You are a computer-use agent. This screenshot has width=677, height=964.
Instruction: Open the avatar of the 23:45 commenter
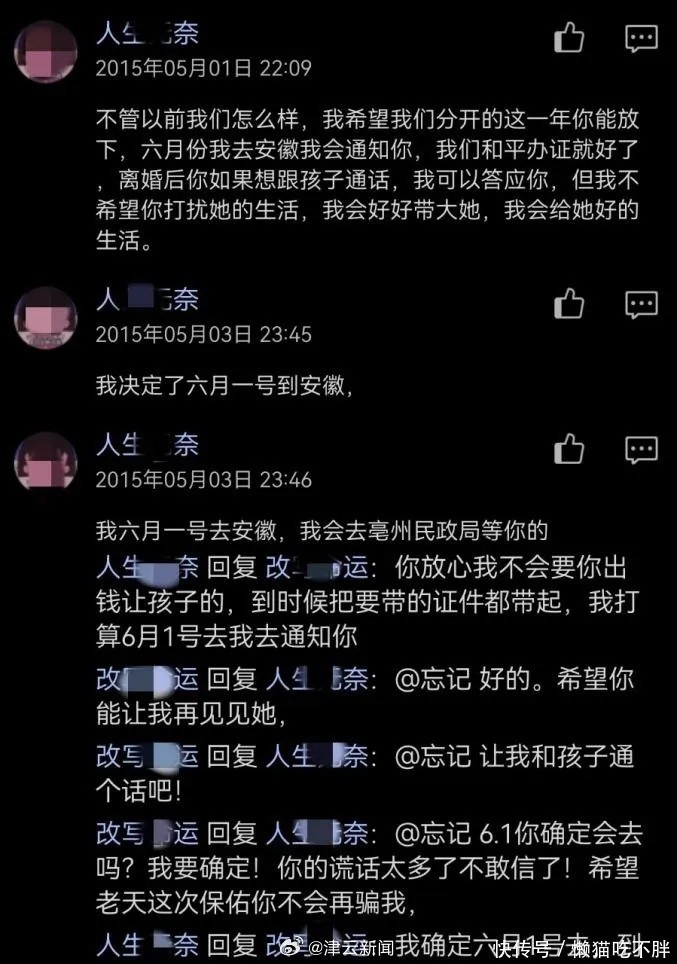[x=46, y=318]
